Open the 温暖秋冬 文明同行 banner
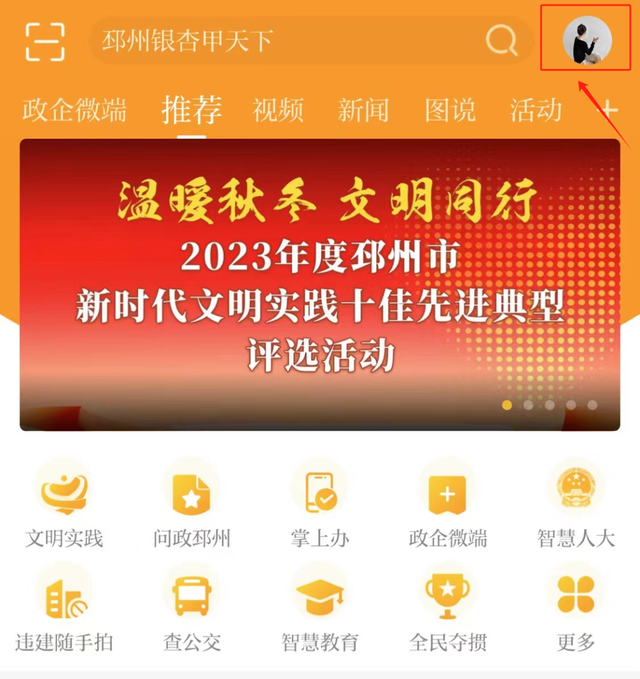 point(320,285)
